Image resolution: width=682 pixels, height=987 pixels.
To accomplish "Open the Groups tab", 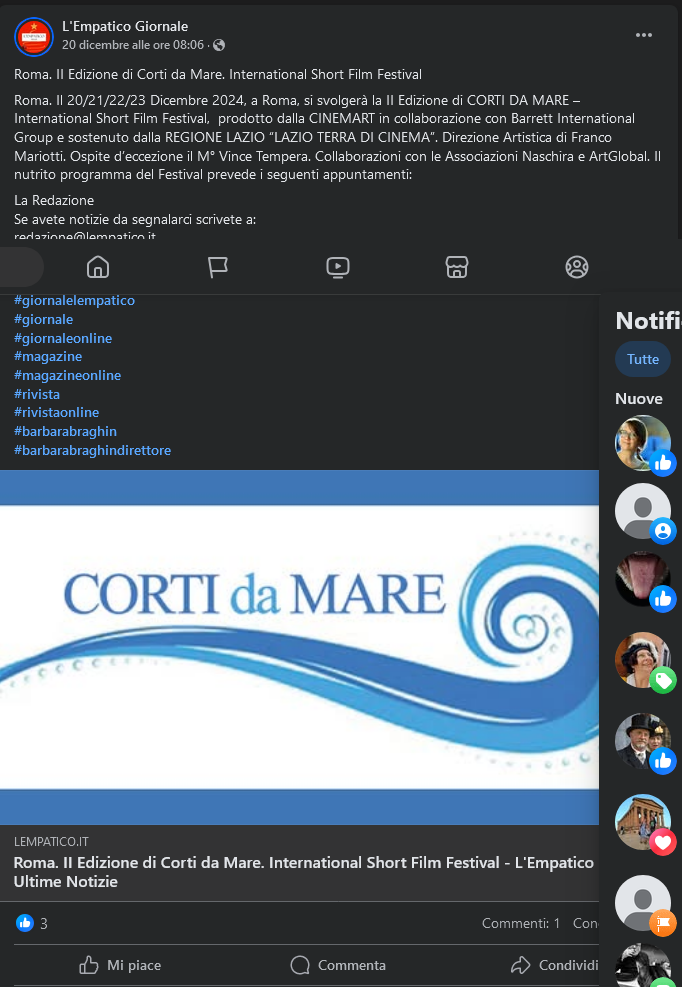I will click(577, 267).
